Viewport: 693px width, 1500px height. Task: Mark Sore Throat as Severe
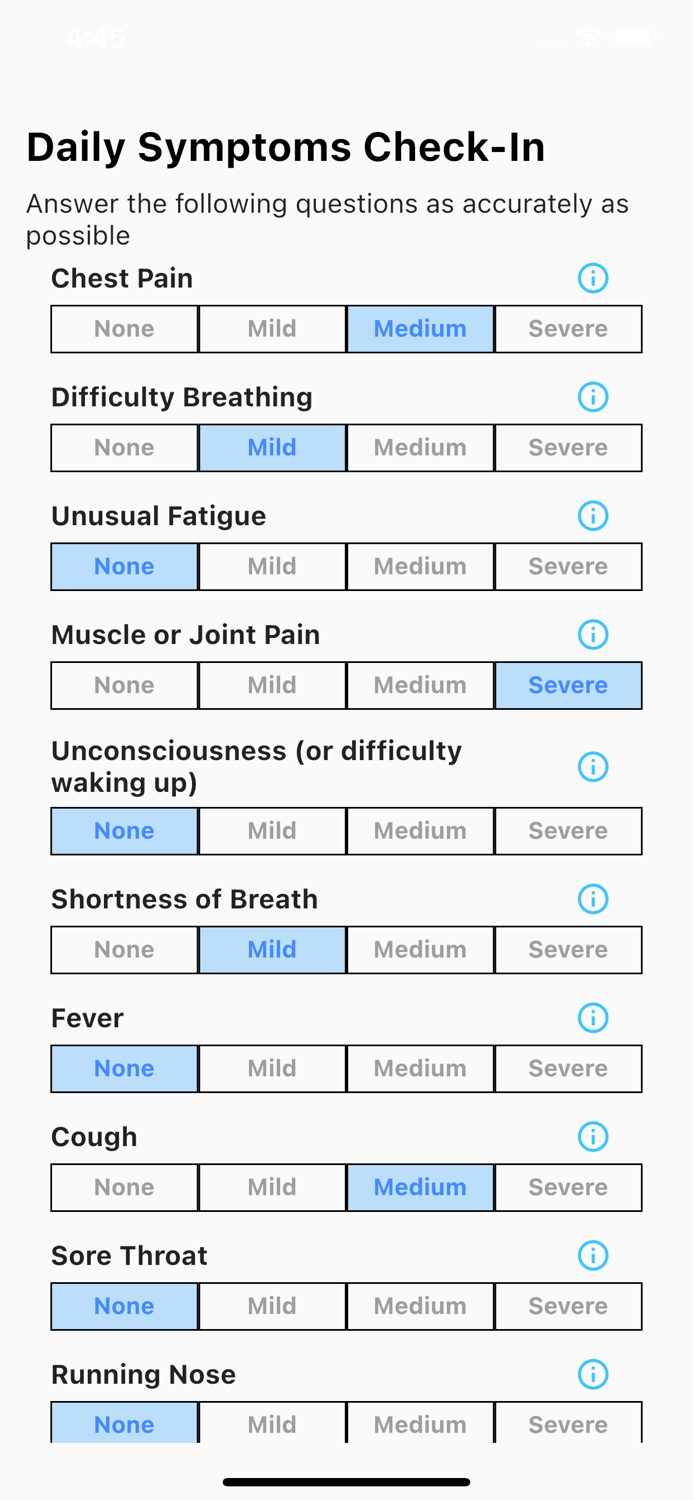coord(568,1307)
